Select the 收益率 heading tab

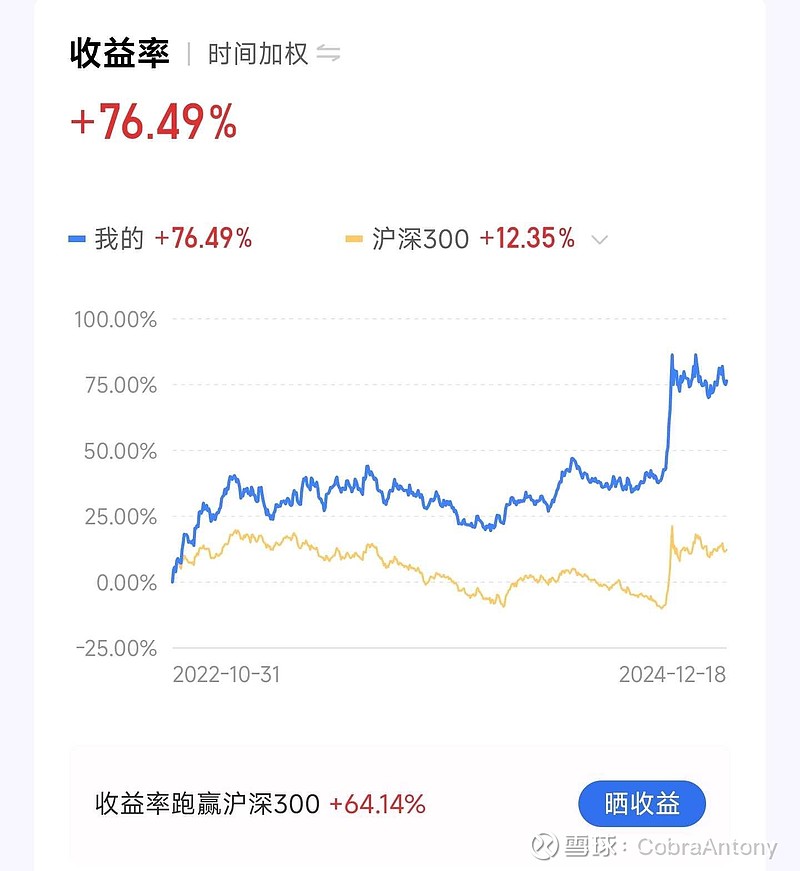click(x=118, y=51)
